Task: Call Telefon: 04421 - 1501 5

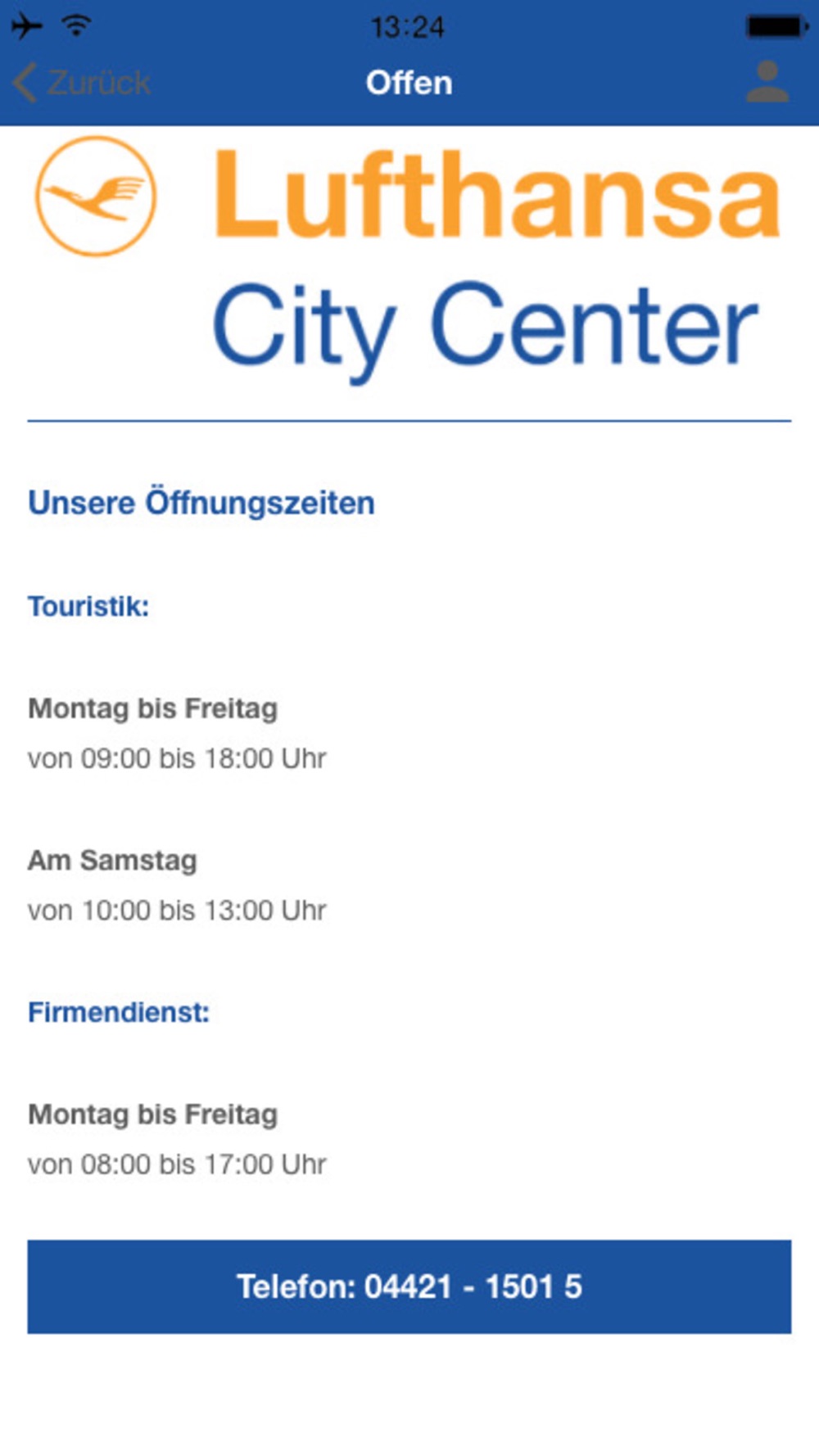Action: 409,1286
